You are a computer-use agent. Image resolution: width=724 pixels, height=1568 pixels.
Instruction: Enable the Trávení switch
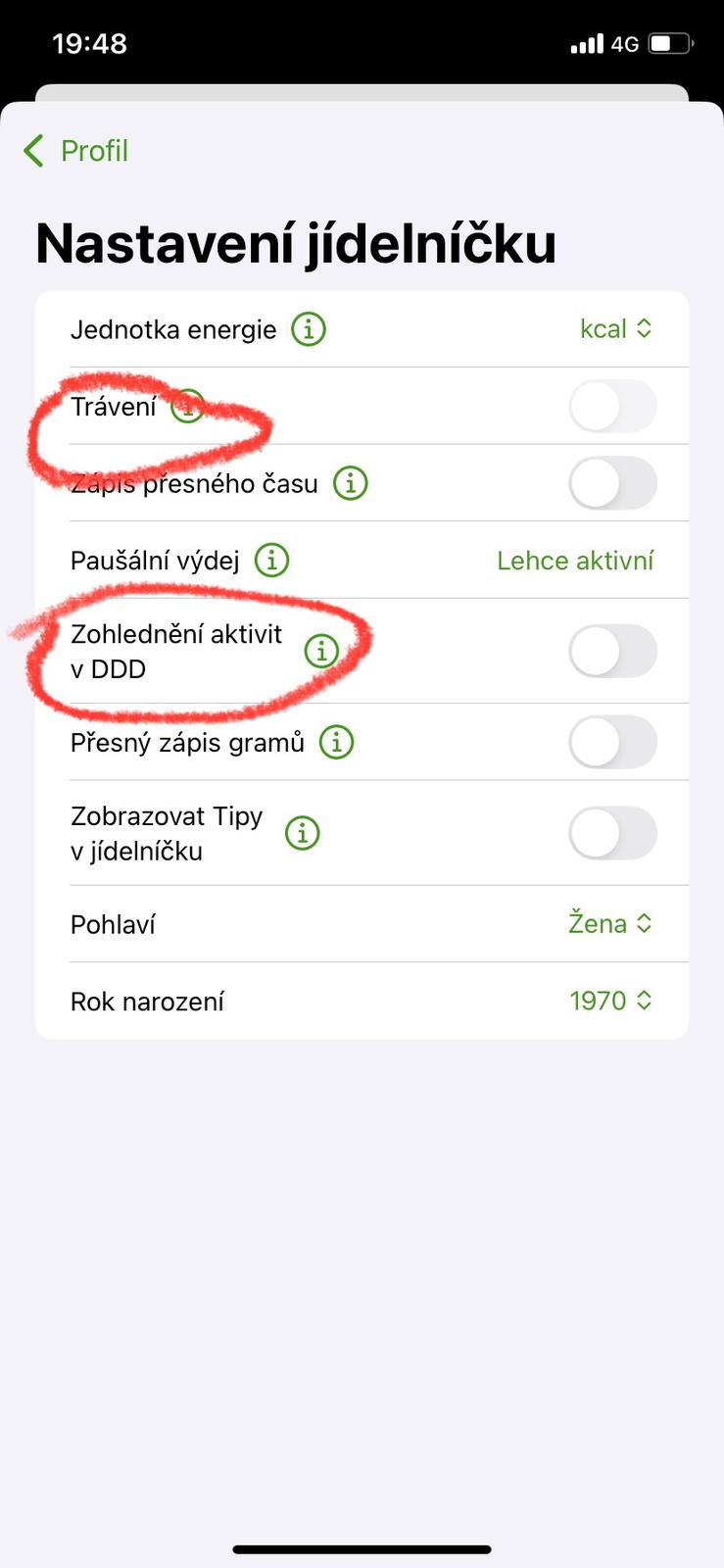coord(612,406)
